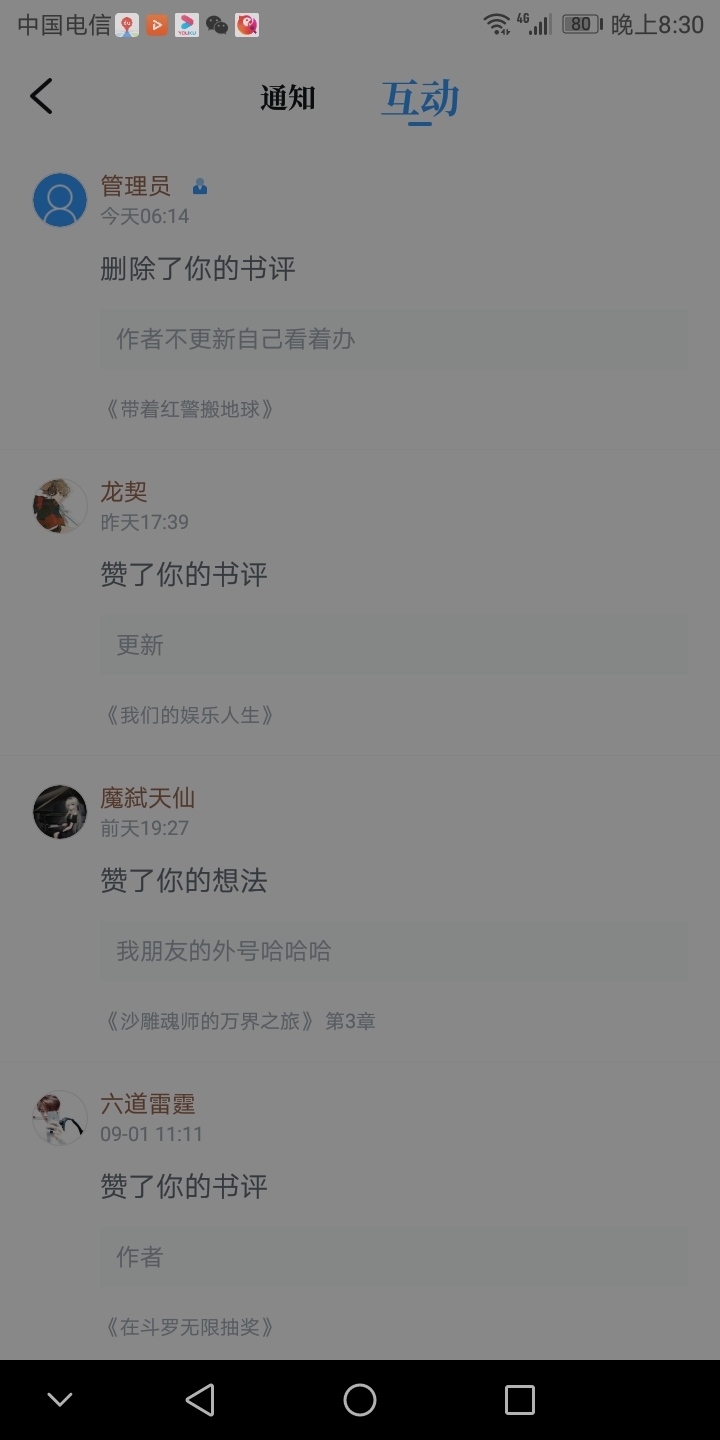This screenshot has width=720, height=1440.
Task: Open the liked review 更新
Action: [x=393, y=645]
